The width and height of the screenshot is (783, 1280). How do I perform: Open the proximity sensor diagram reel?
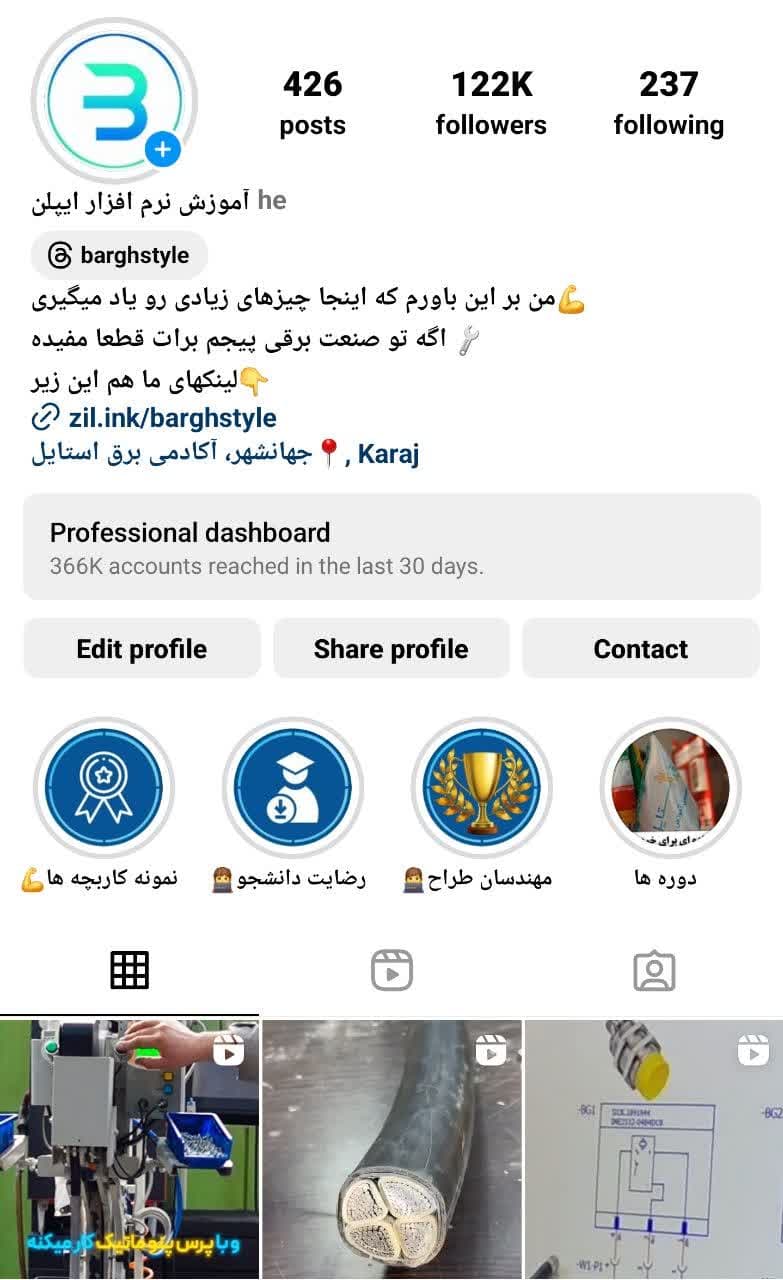654,1149
